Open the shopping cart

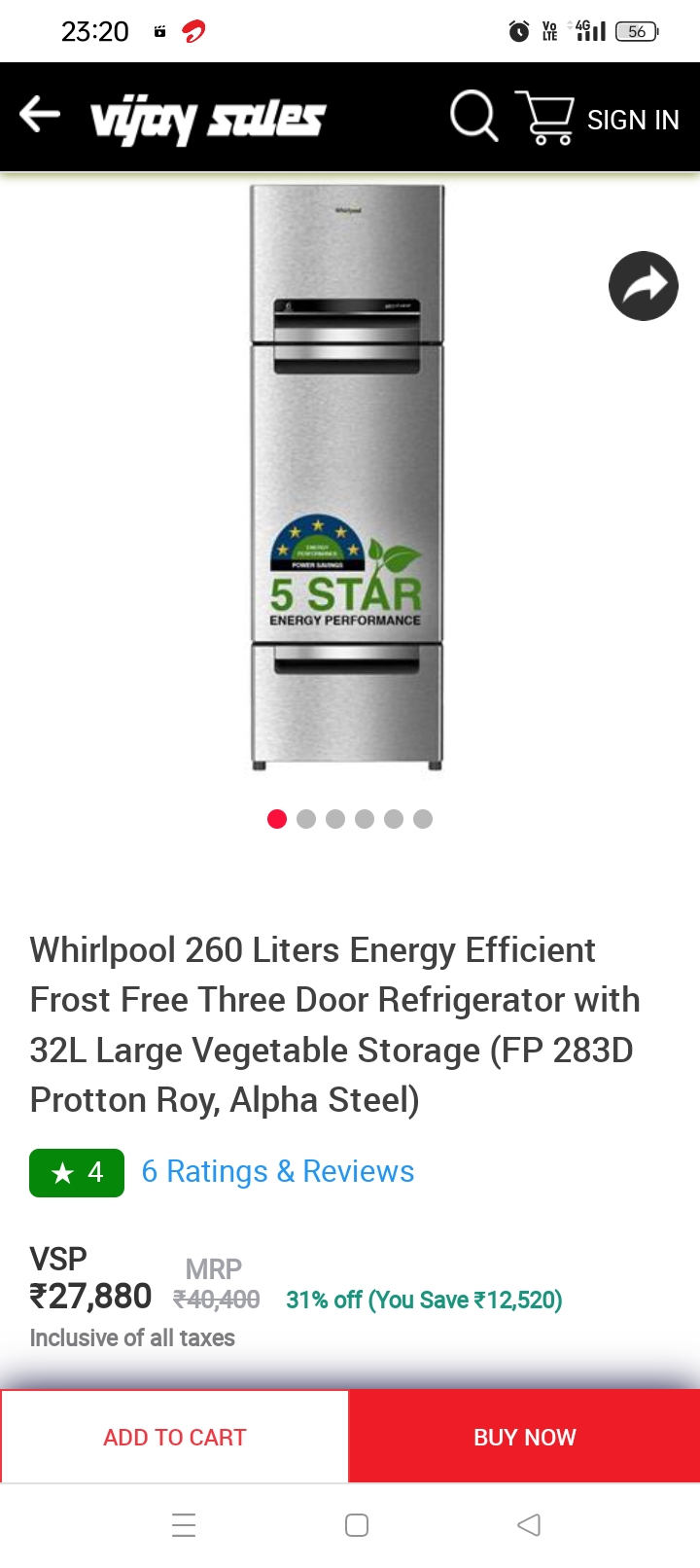[x=544, y=118]
